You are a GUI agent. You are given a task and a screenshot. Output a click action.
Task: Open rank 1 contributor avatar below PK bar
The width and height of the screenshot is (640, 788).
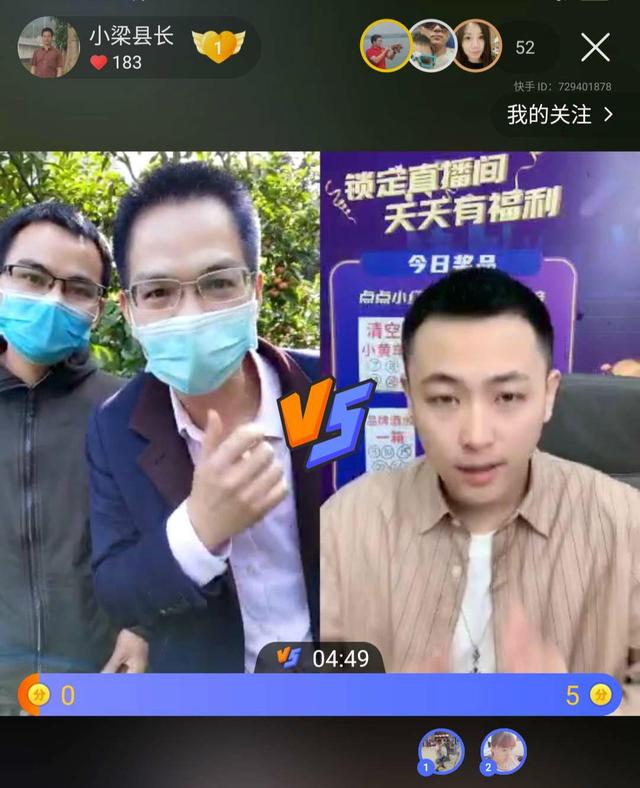click(x=441, y=750)
